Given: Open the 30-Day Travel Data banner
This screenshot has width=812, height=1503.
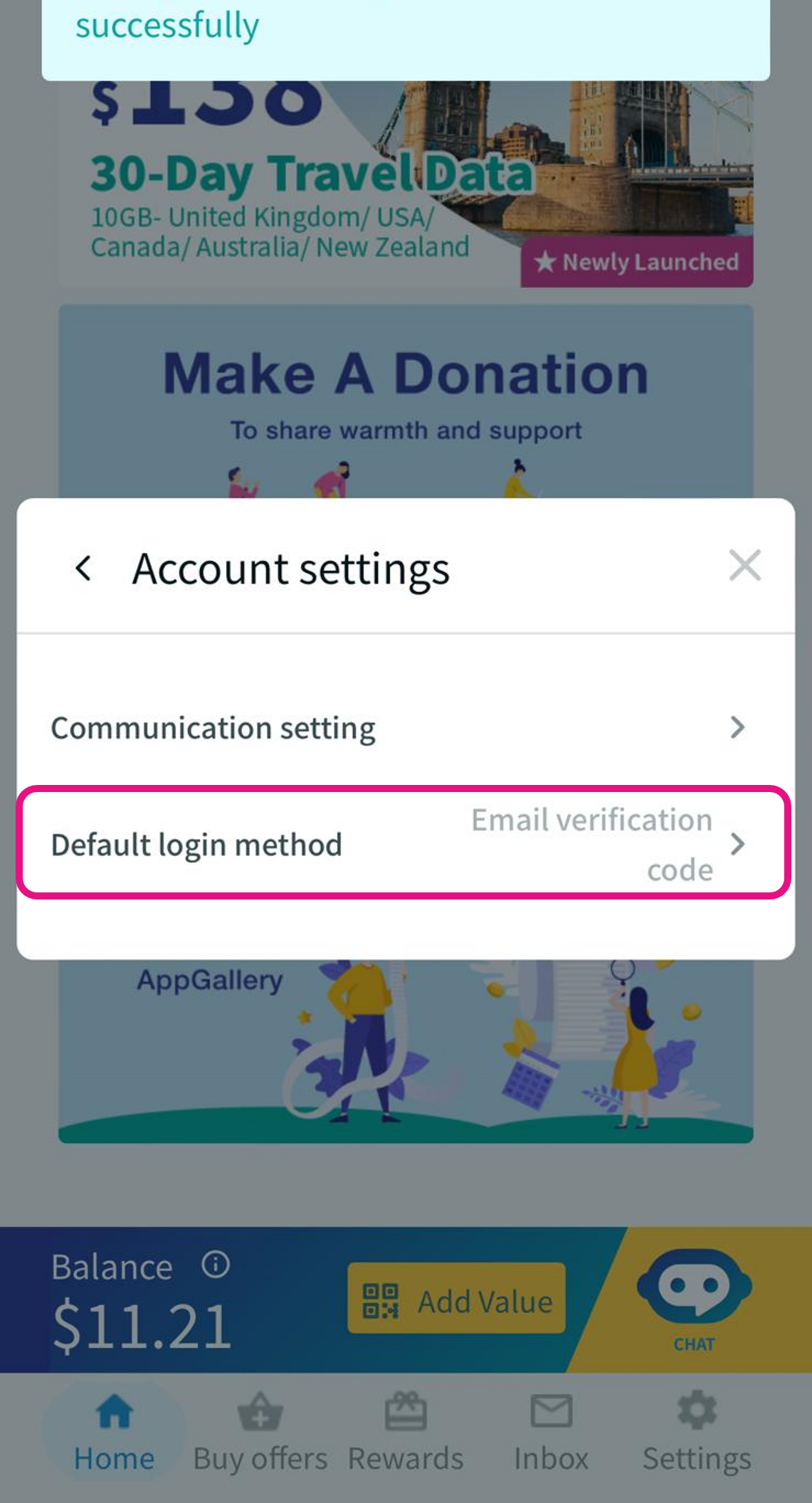Looking at the screenshot, I should tap(406, 184).
